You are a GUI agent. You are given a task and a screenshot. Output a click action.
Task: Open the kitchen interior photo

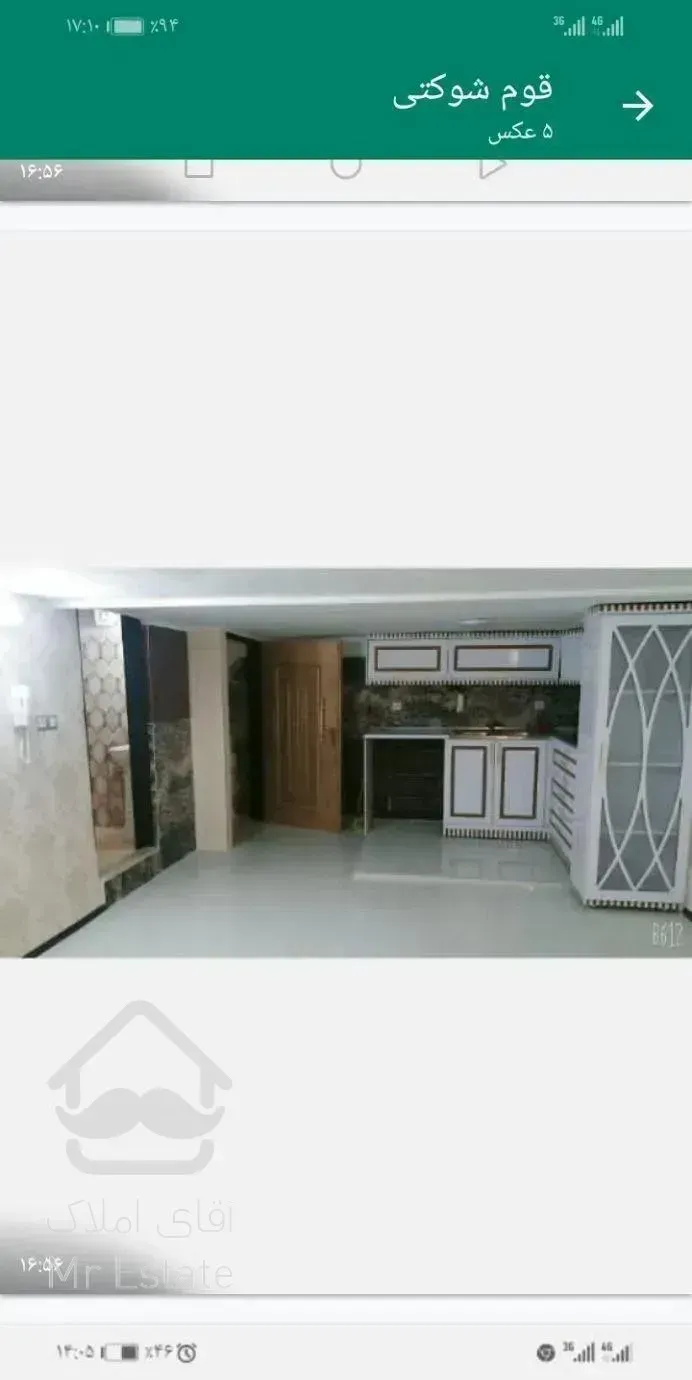[x=346, y=762]
